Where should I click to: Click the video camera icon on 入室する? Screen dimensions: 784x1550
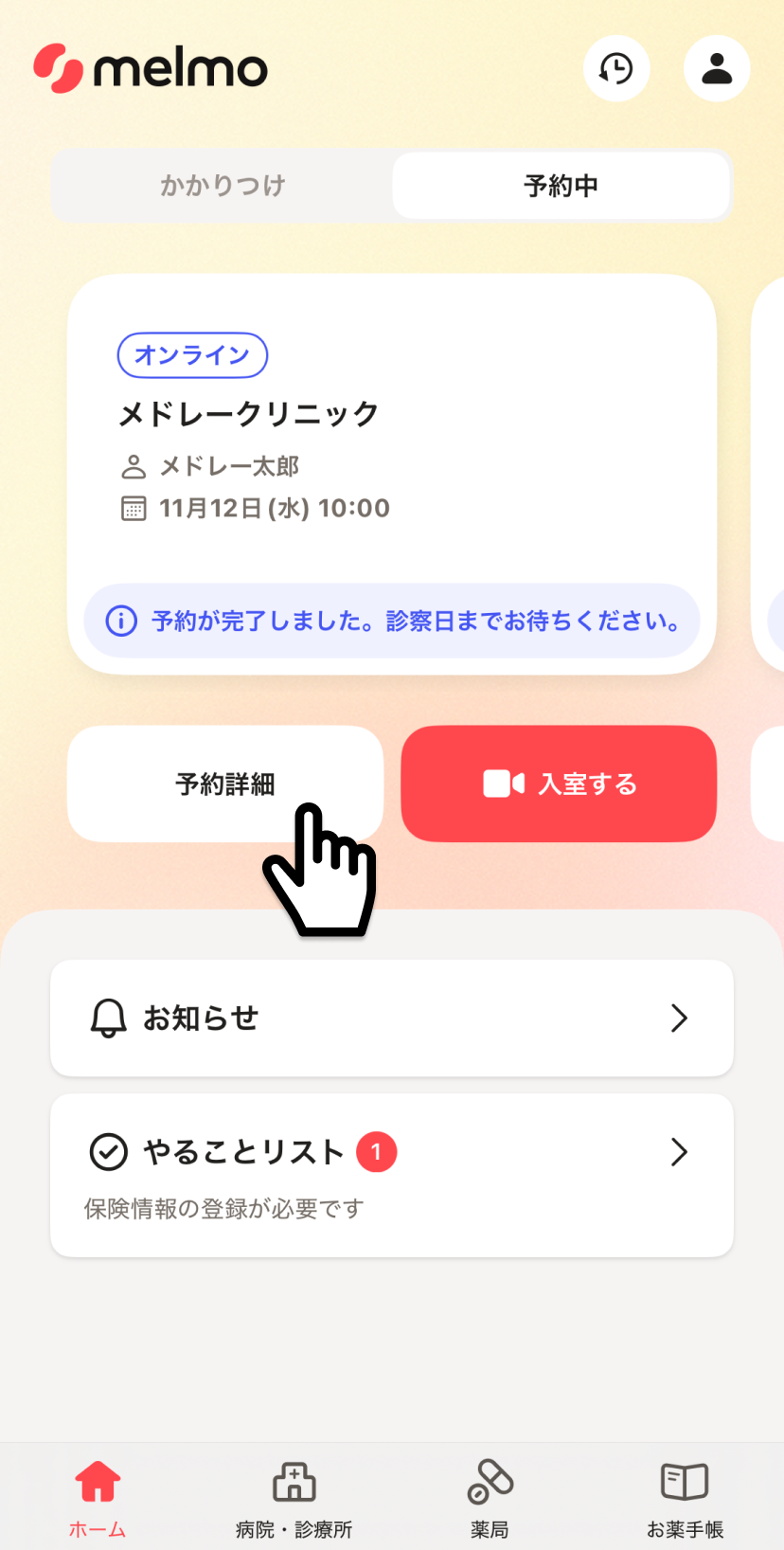tap(506, 784)
